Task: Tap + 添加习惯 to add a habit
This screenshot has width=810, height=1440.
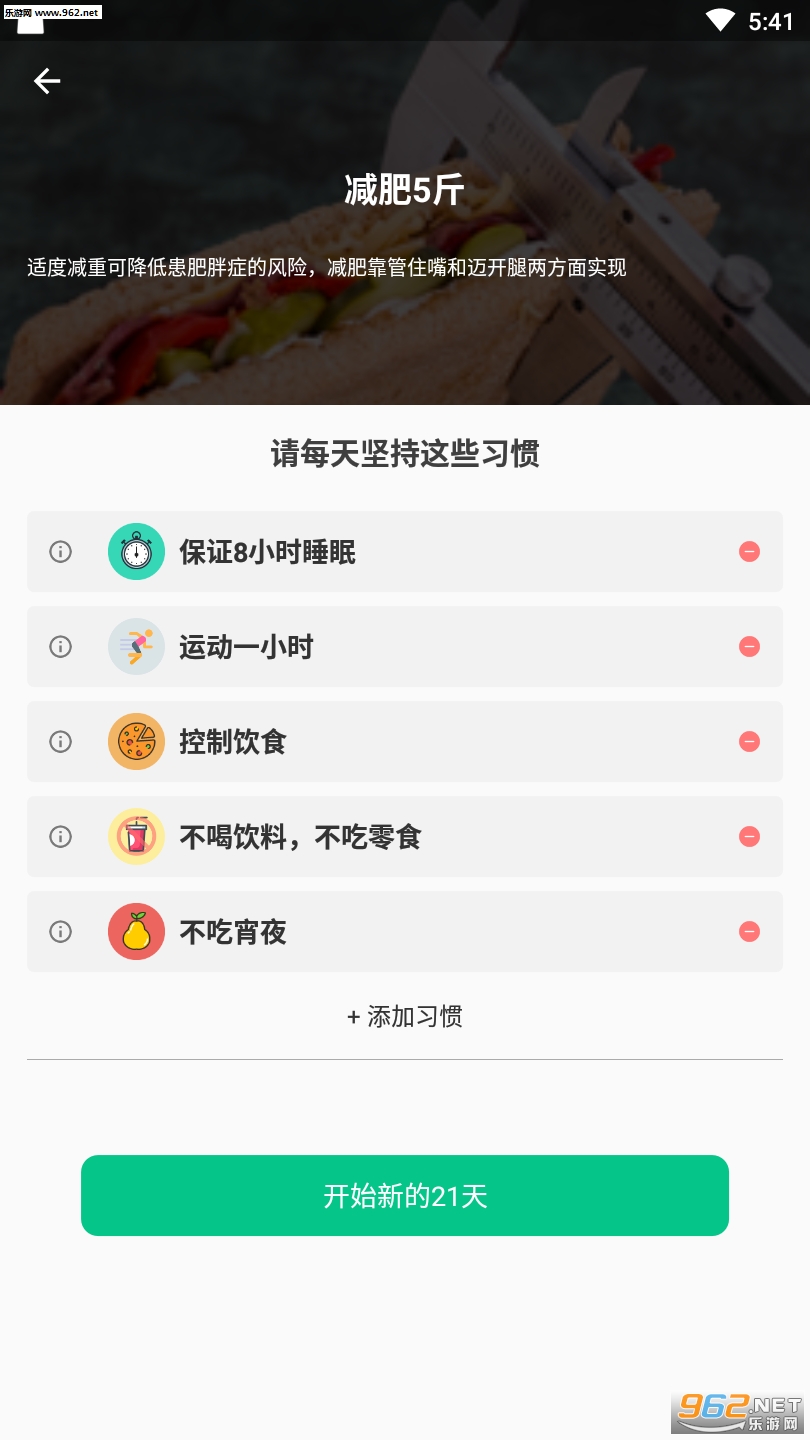Action: 405,1017
